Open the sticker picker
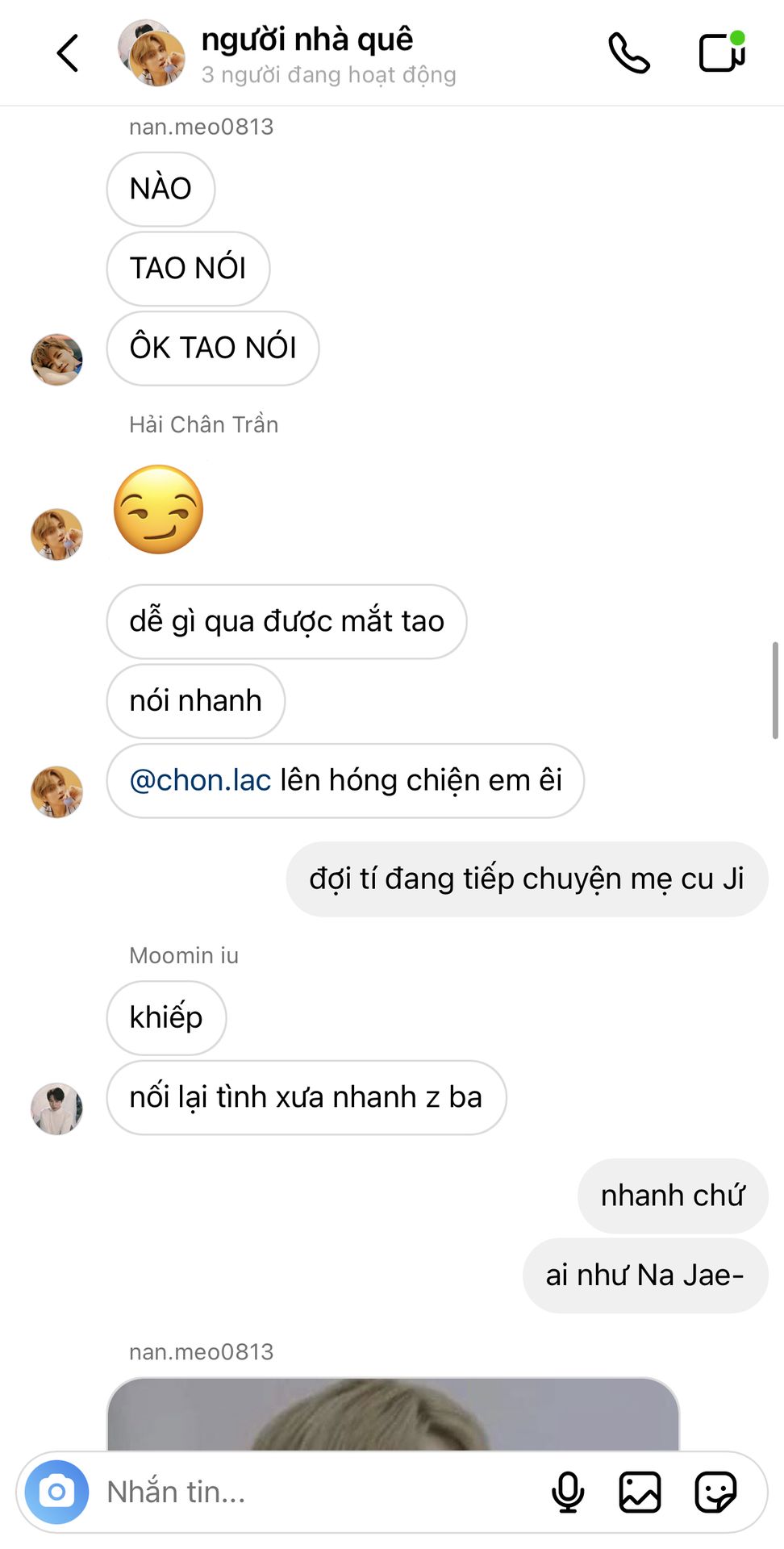This screenshot has width=784, height=1549. click(x=715, y=1492)
